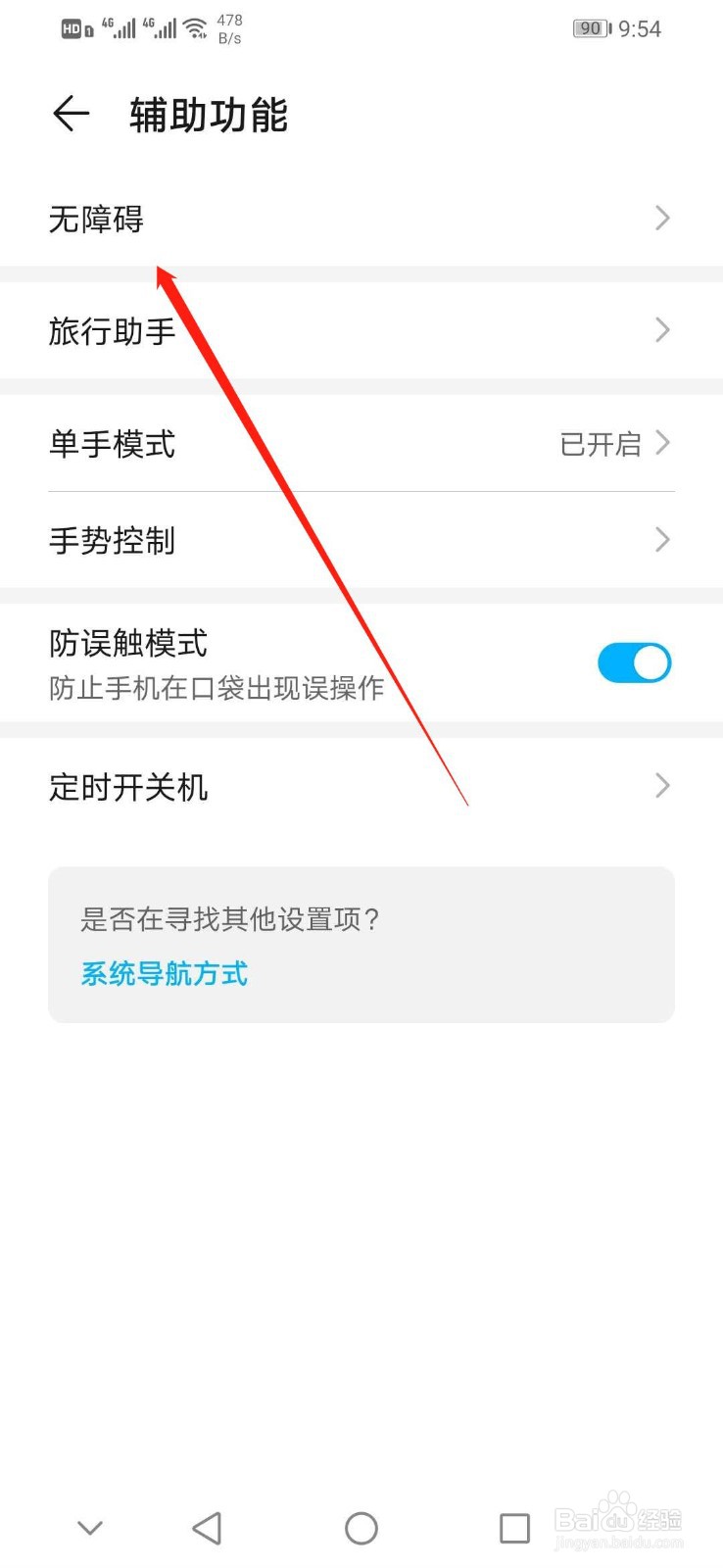723x1568 pixels.
Task: Collapse navigation bar with the down chevron
Action: coord(89,1527)
